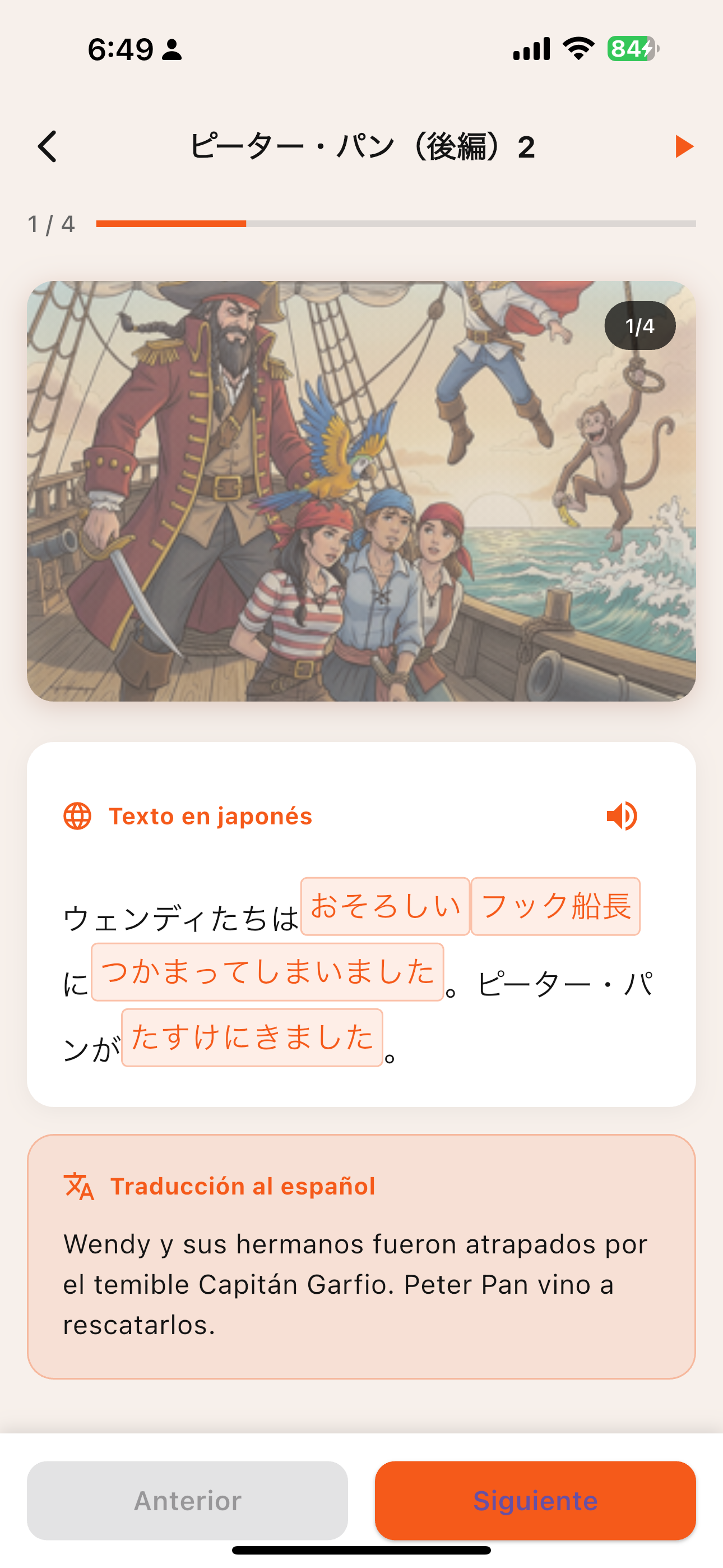Tap the Anterior button
723x1568 pixels.
[x=187, y=1501]
